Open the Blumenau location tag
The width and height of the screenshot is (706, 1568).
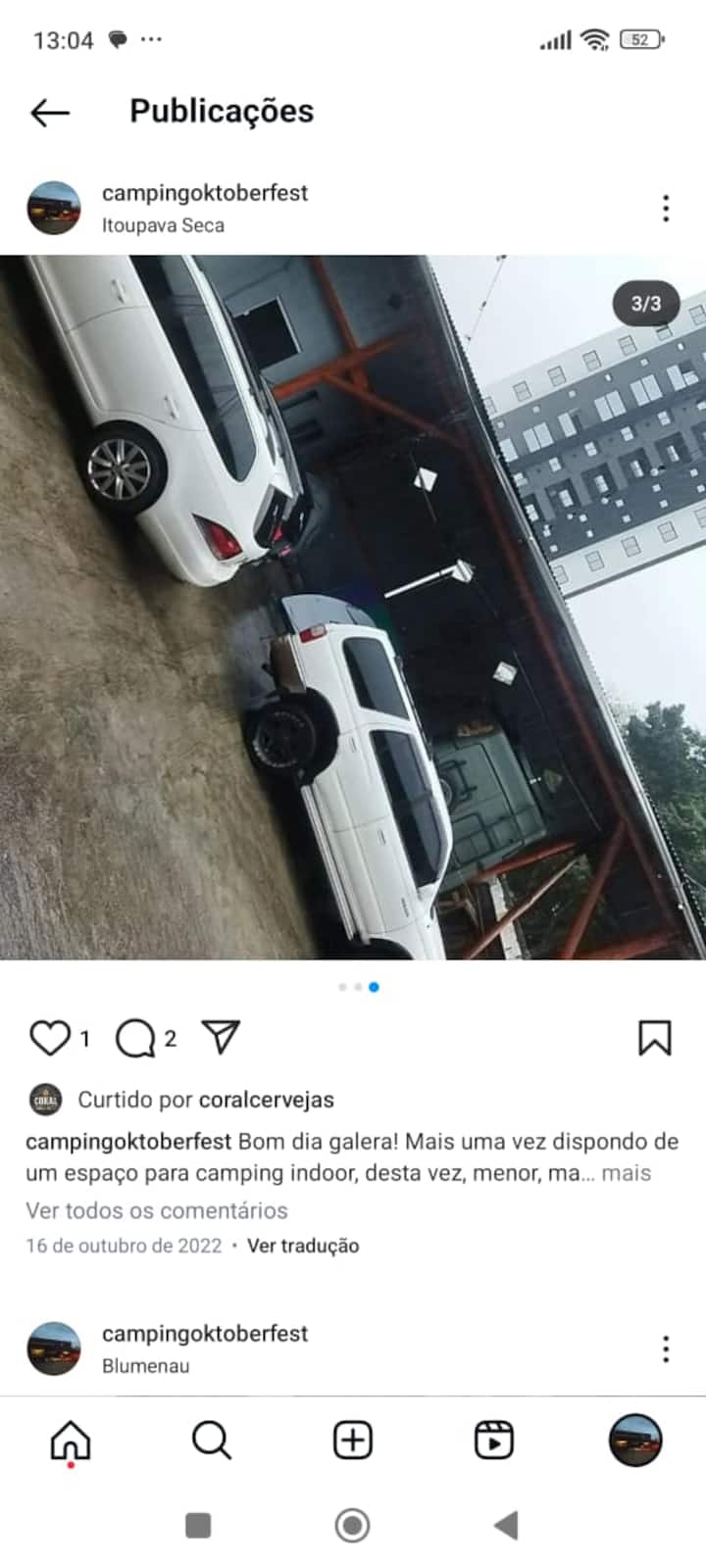(x=146, y=1366)
